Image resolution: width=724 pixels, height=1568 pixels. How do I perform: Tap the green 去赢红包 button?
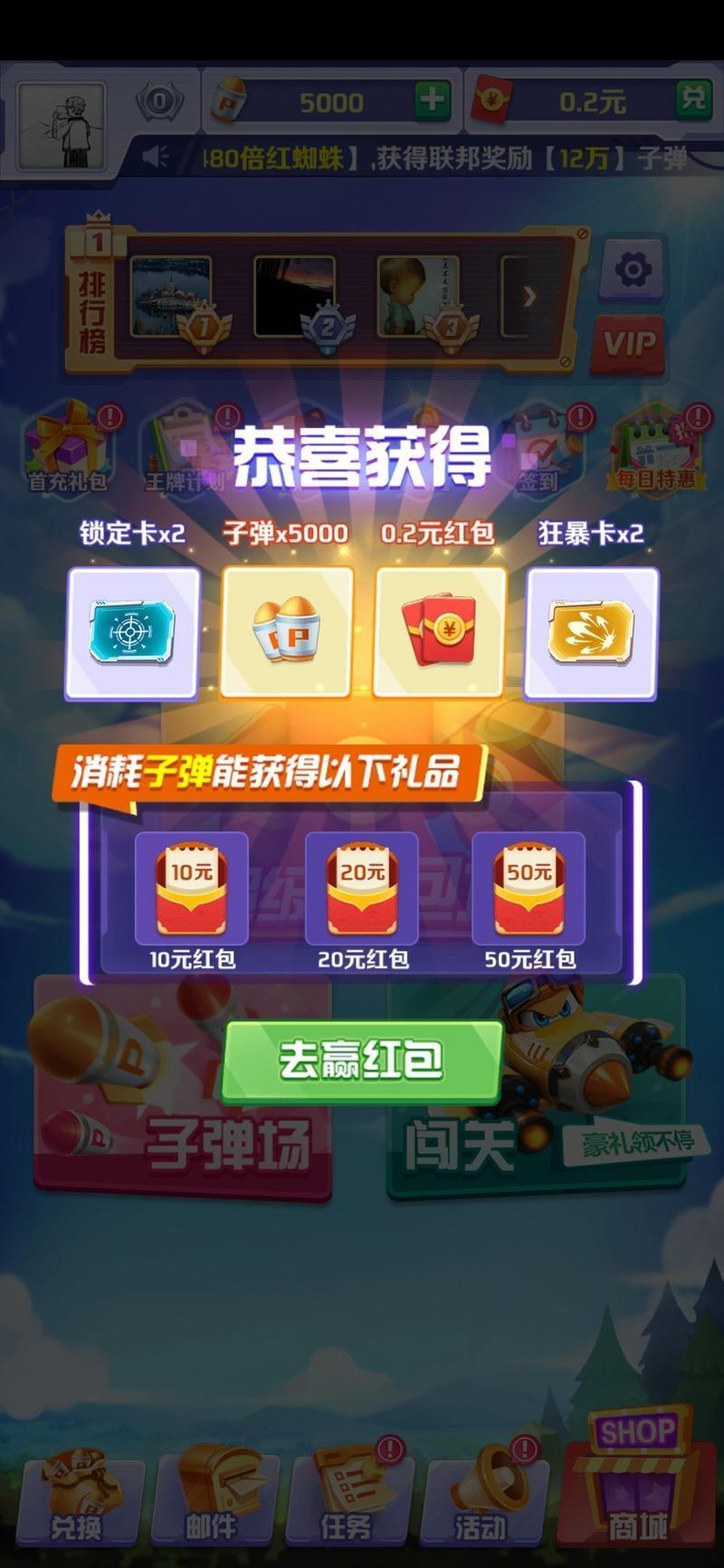[362, 1062]
